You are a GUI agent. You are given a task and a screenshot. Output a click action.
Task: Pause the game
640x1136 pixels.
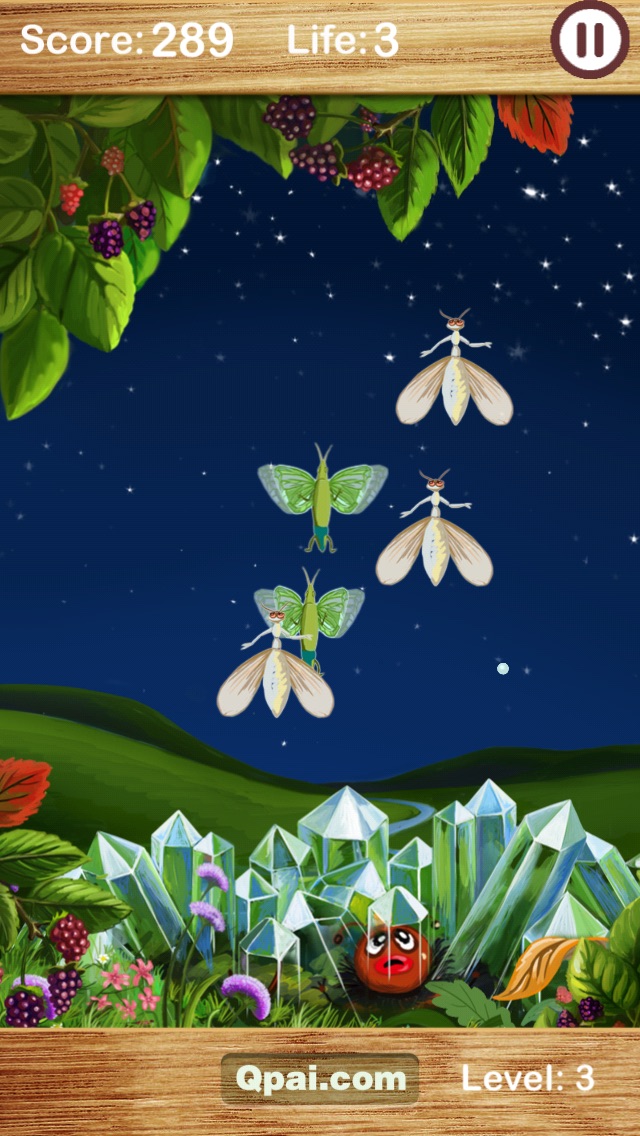(x=589, y=39)
